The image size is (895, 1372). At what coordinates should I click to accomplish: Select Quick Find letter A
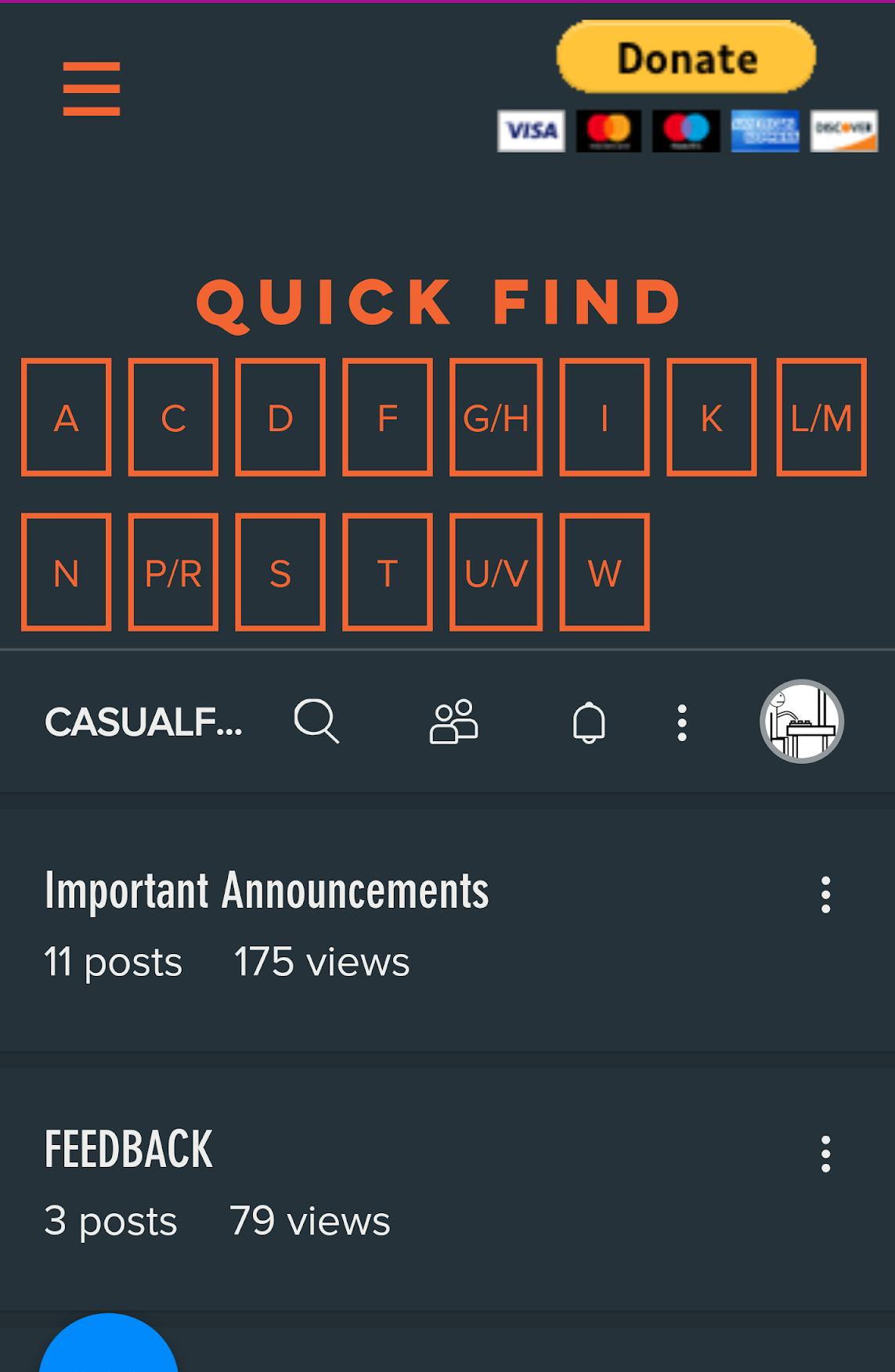[66, 417]
